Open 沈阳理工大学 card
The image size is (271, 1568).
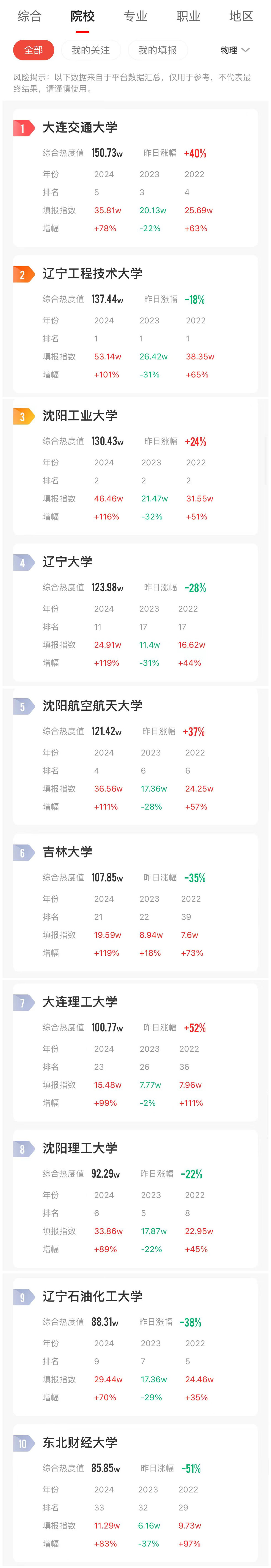(x=80, y=1148)
